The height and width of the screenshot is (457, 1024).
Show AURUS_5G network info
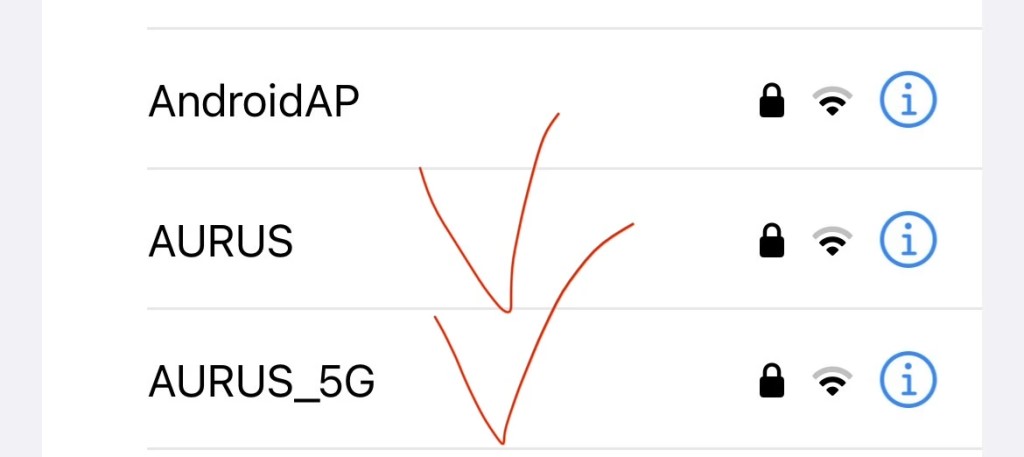pyautogui.click(x=907, y=380)
